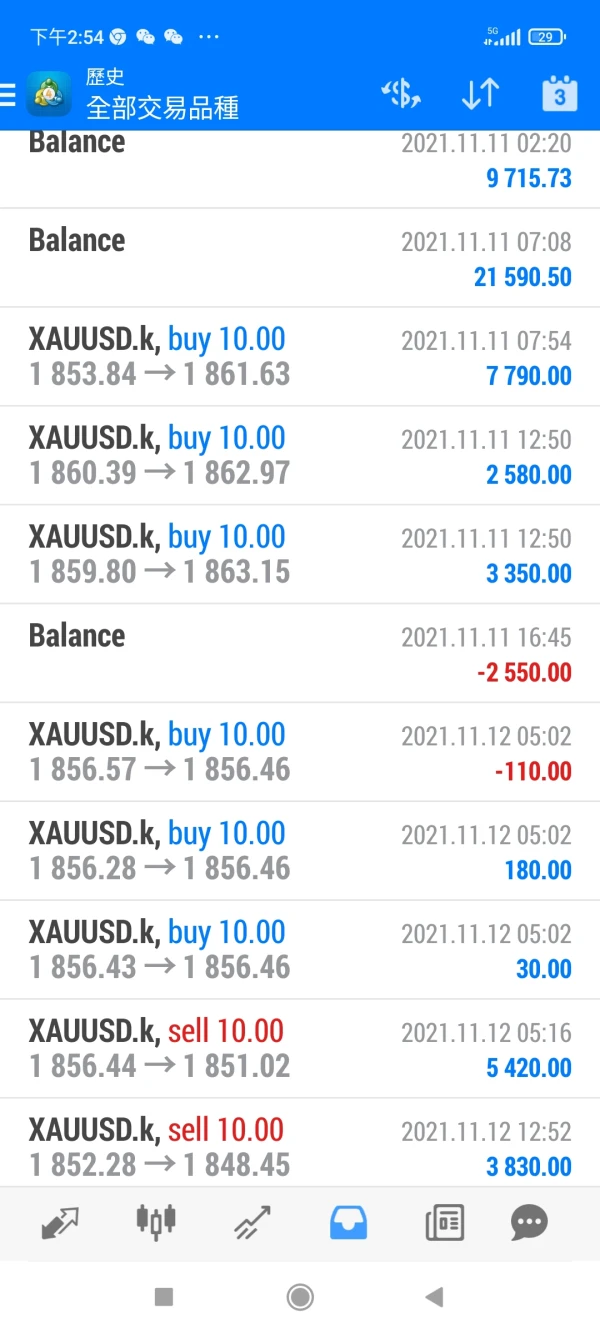Expand the buy trade with 3 350.00 profit
600x1333 pixels.
coord(300,554)
